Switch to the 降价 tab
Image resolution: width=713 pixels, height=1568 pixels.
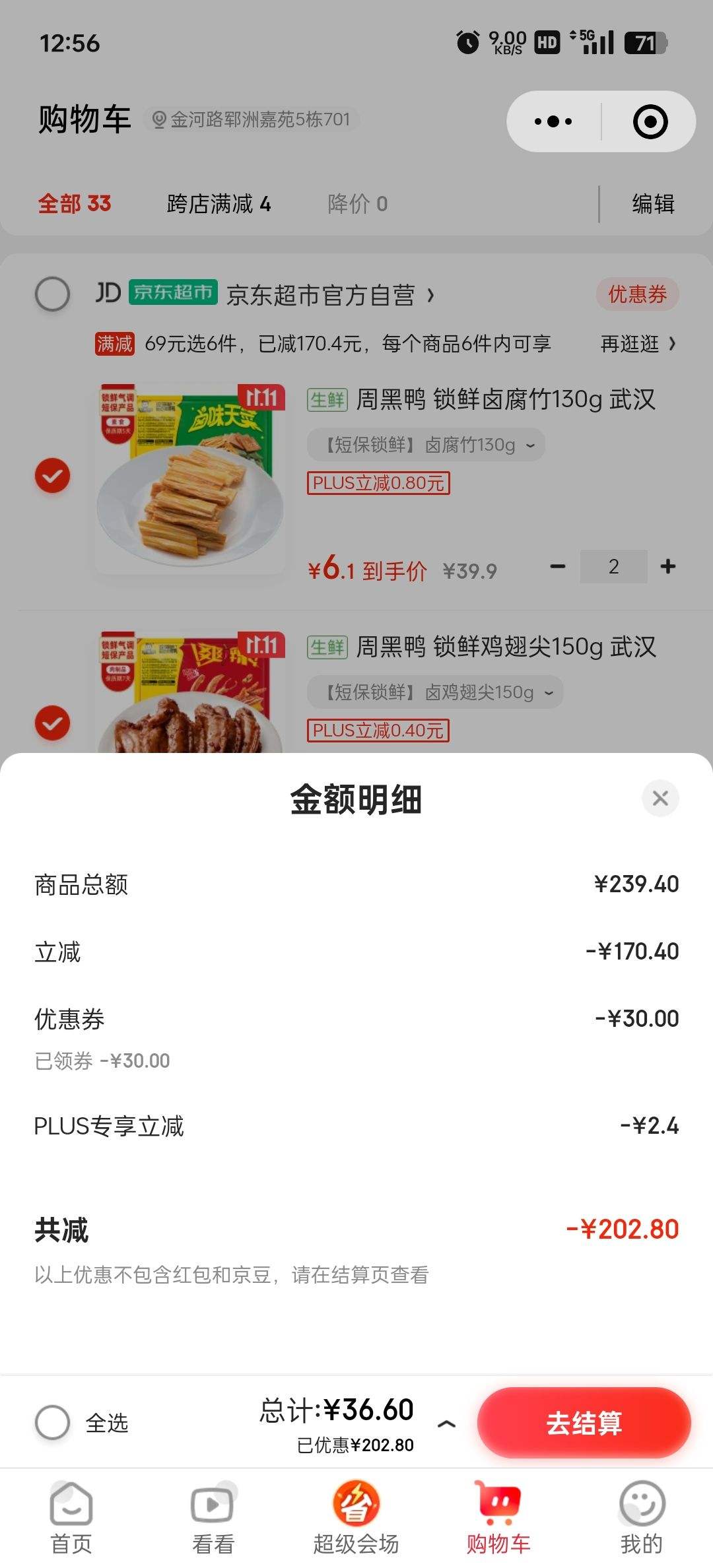[356, 205]
